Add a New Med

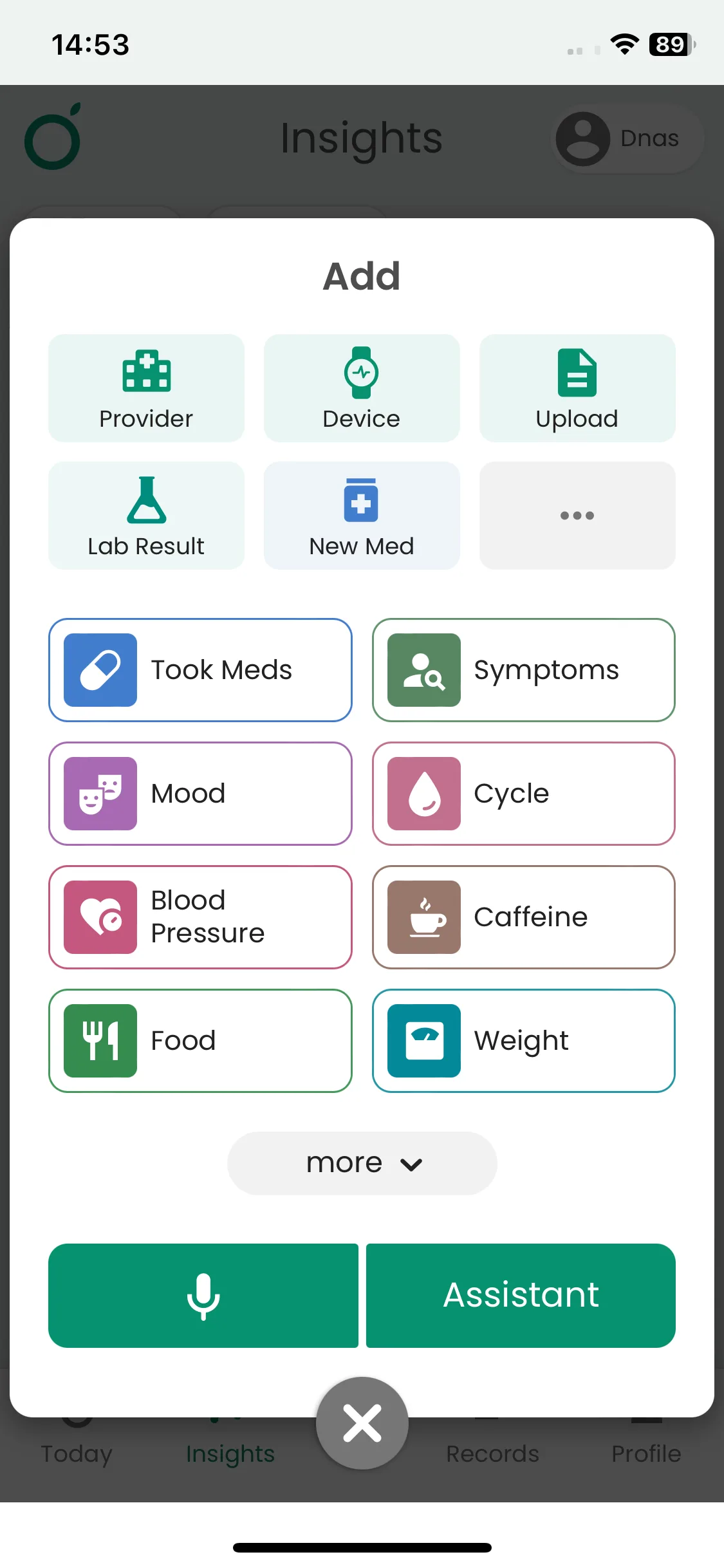tap(362, 516)
